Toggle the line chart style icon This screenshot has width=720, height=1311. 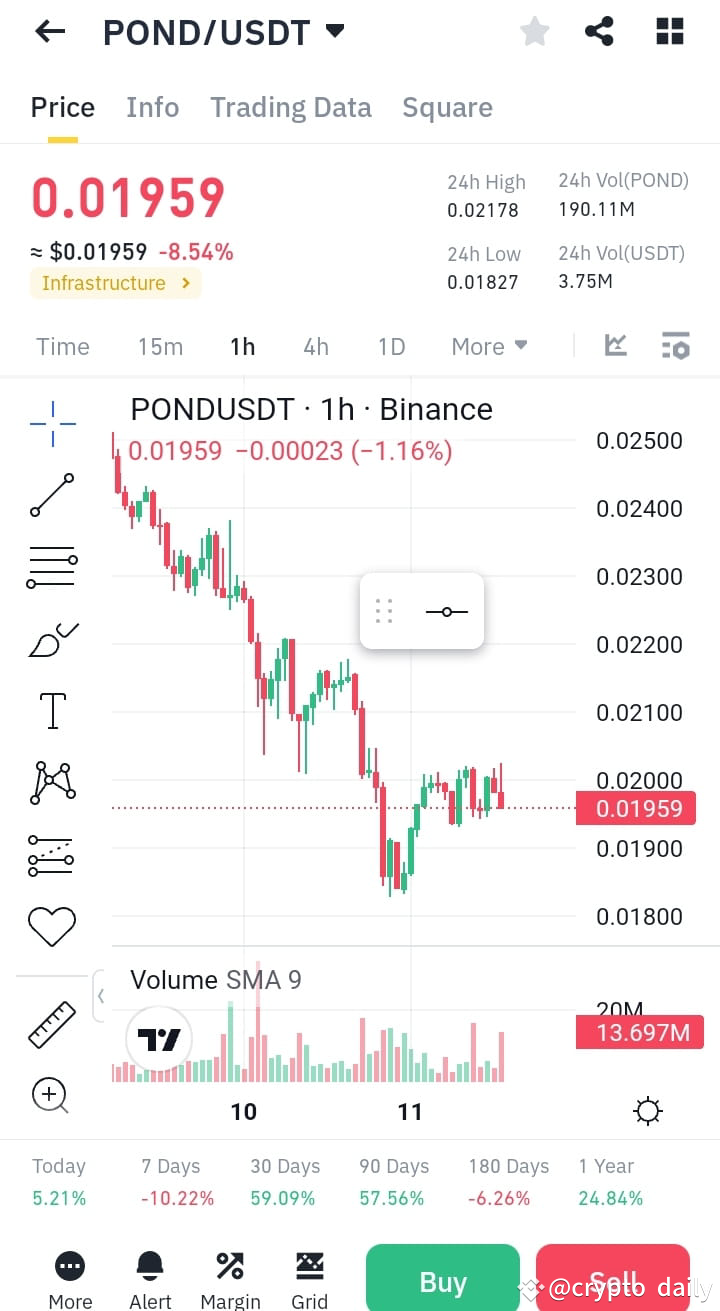click(x=615, y=345)
